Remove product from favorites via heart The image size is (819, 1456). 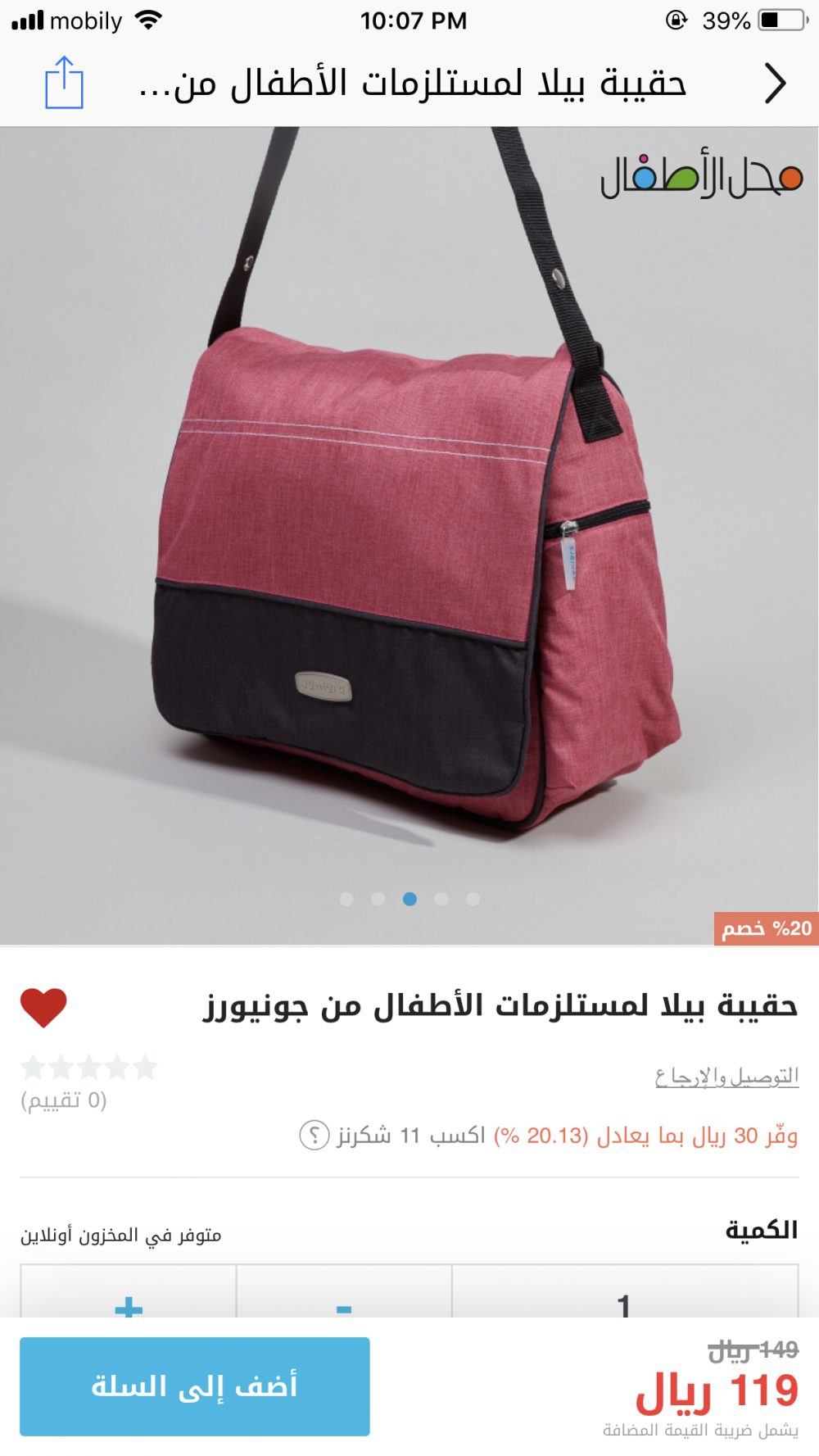coord(43,1007)
